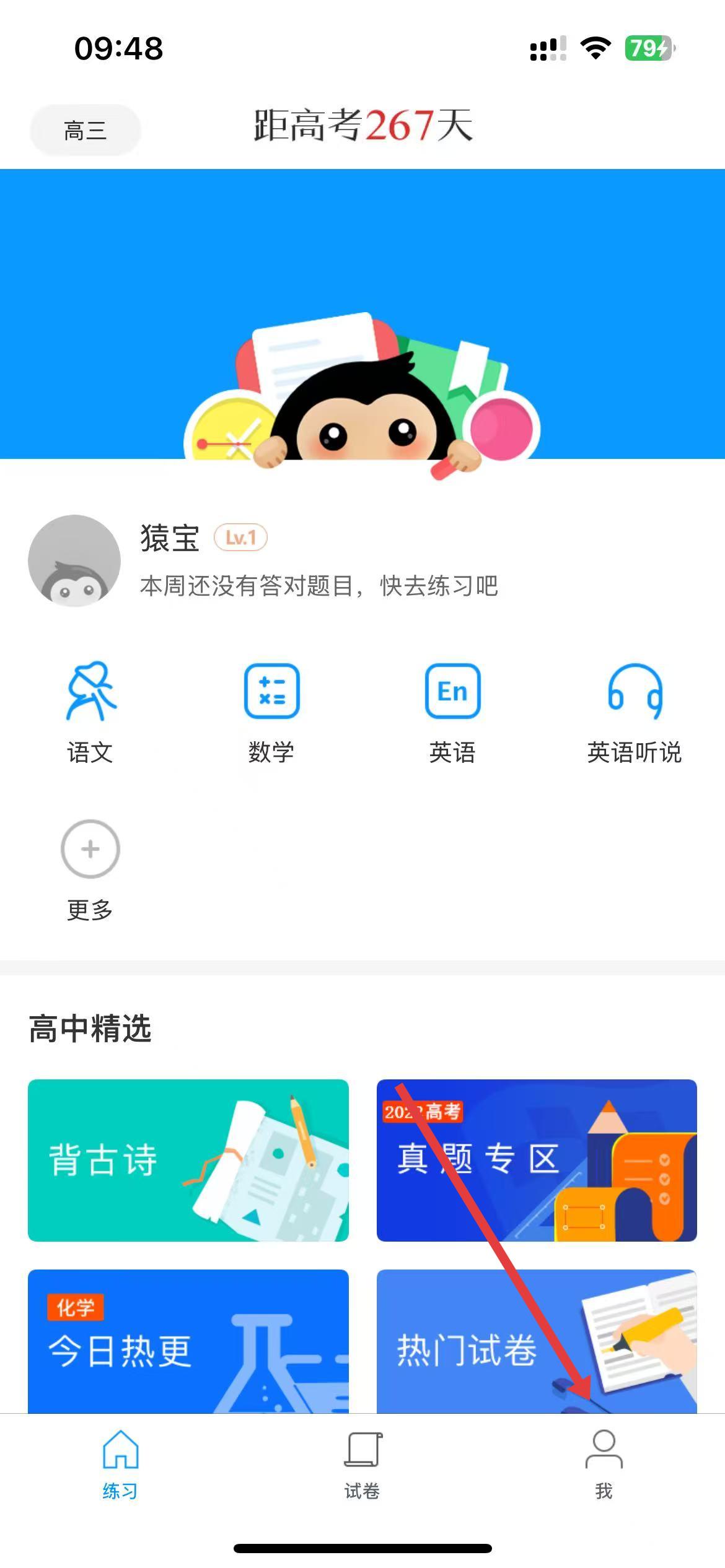Open the 高三 grade selector

coord(86,131)
